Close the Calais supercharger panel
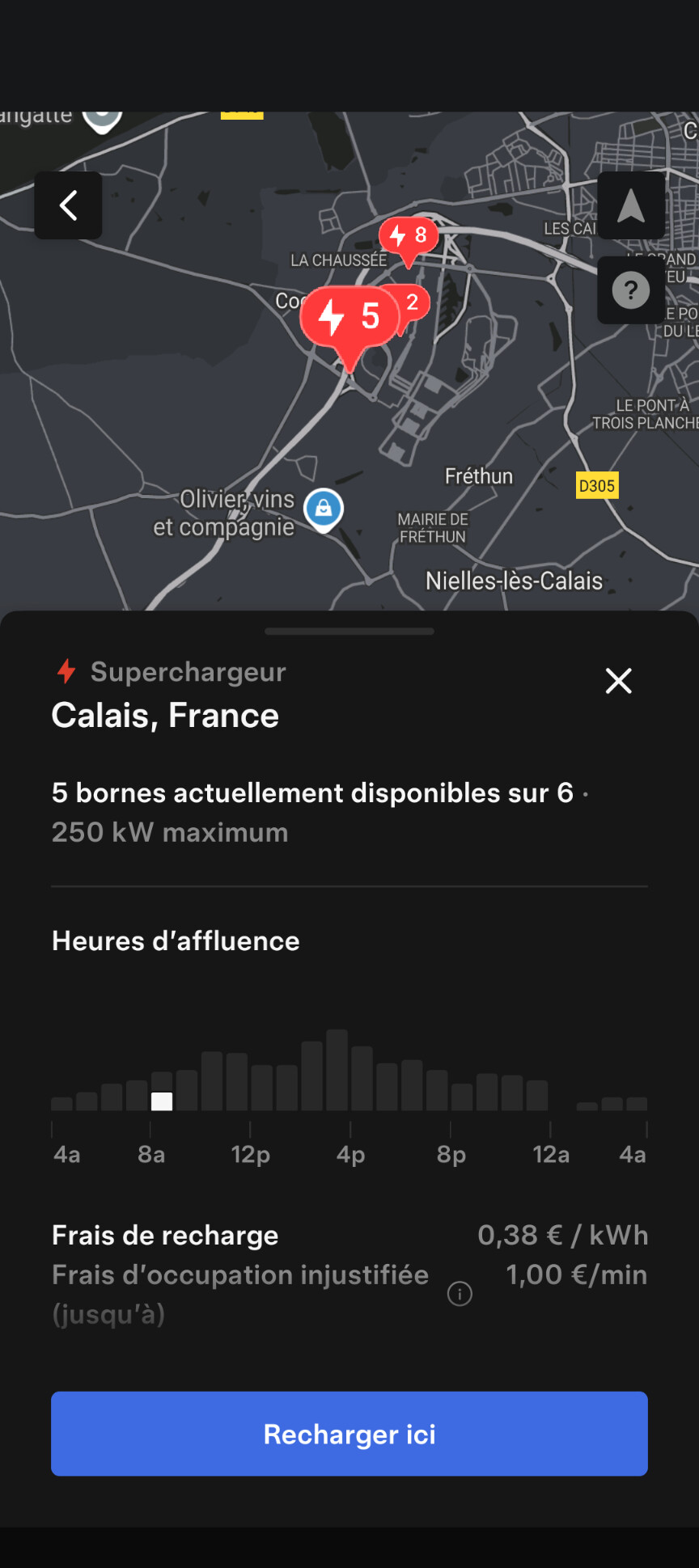The width and height of the screenshot is (699, 1568). point(619,681)
